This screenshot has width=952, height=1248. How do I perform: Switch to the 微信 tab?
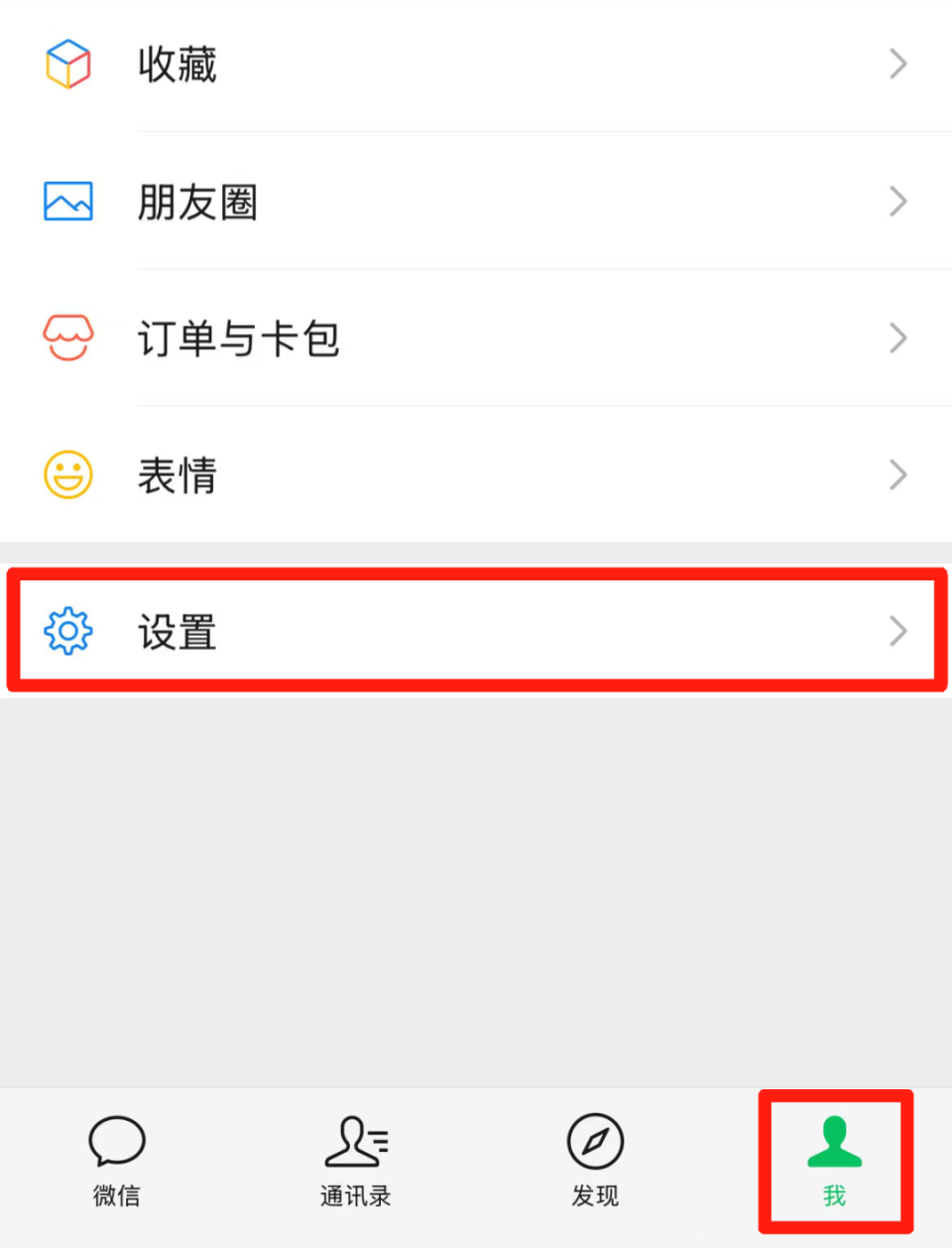tap(116, 1161)
